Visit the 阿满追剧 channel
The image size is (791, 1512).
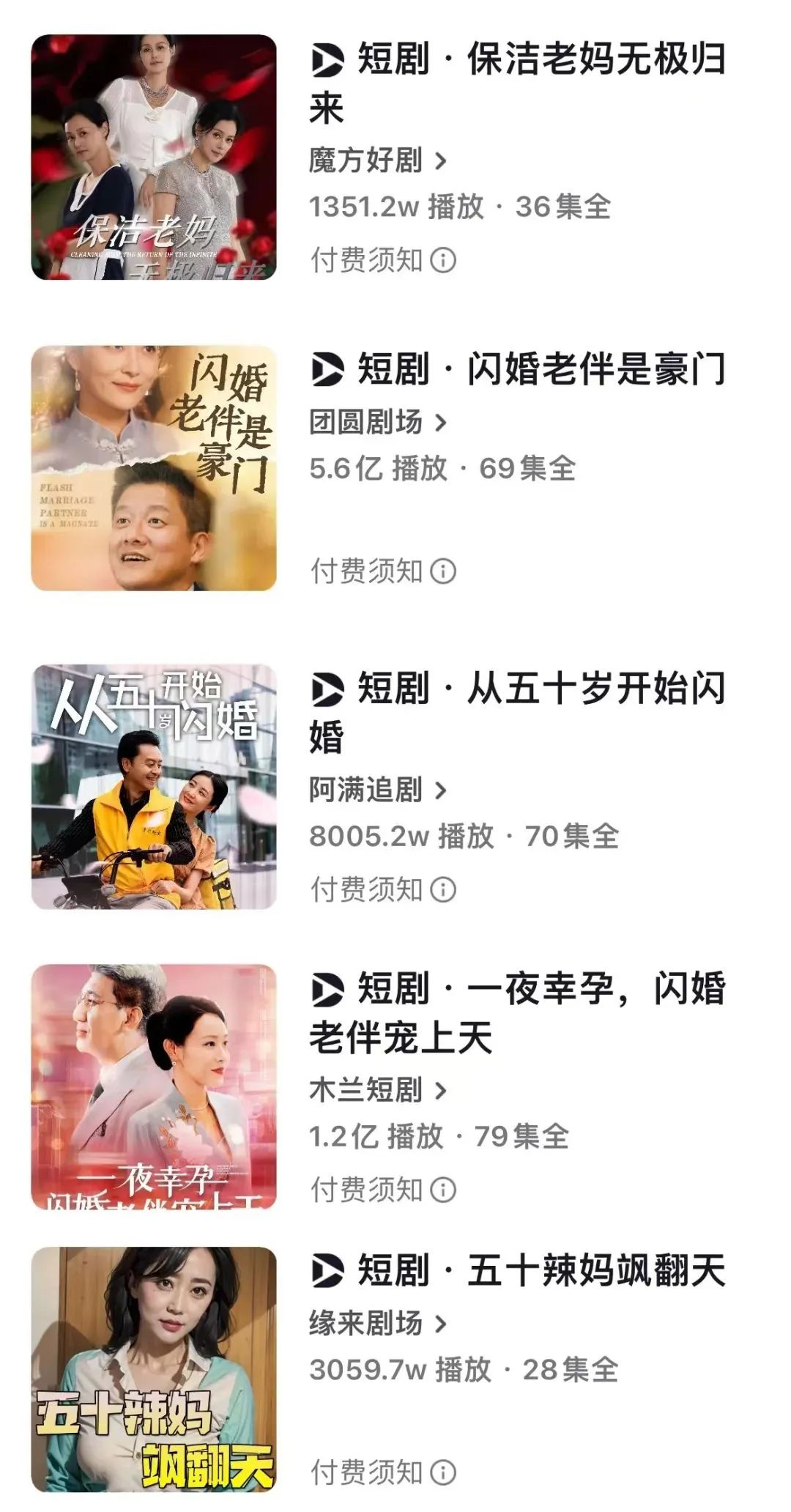coord(377,790)
